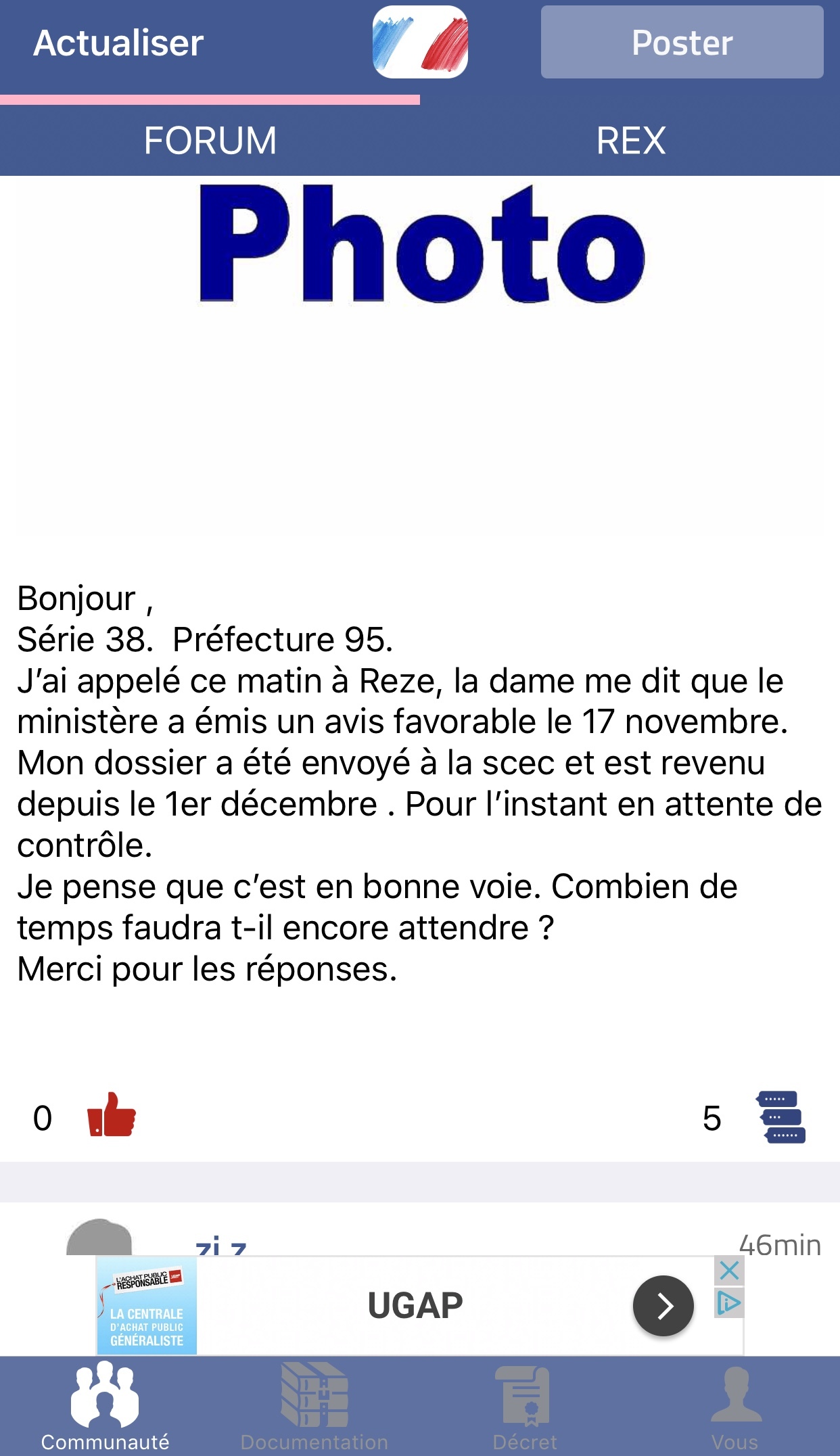Close the UGAP ad banner
840x1456 pixels.
[729, 1271]
